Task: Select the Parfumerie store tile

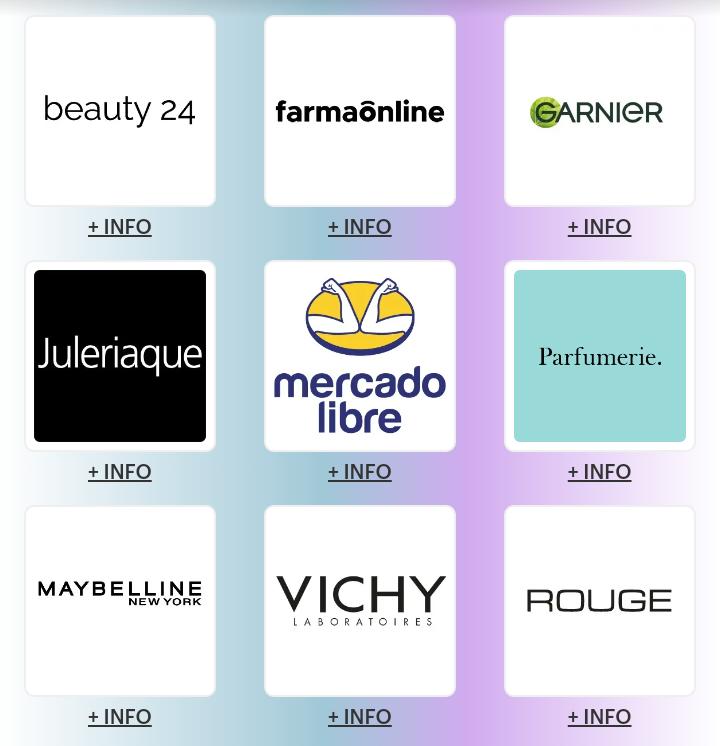Action: tap(599, 355)
